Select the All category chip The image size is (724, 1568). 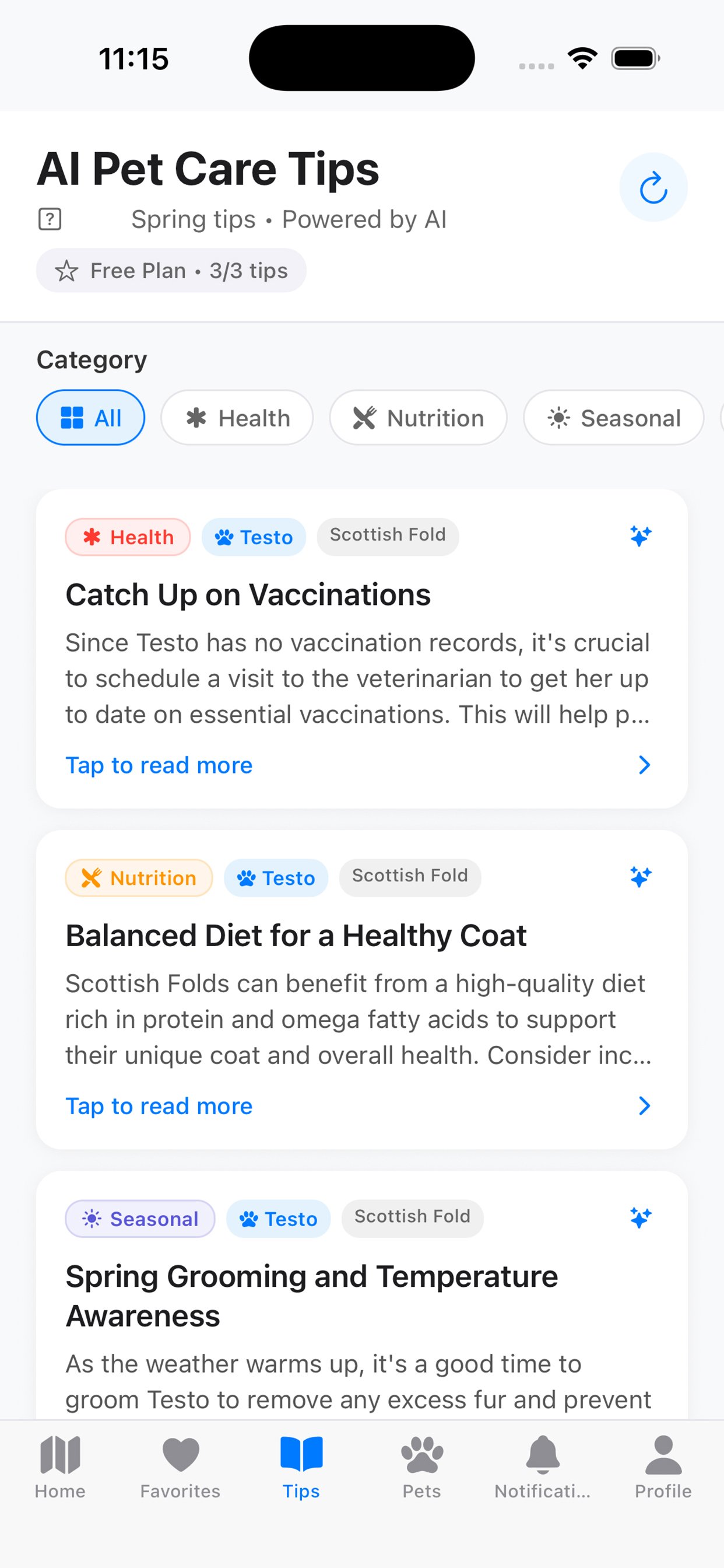point(90,418)
